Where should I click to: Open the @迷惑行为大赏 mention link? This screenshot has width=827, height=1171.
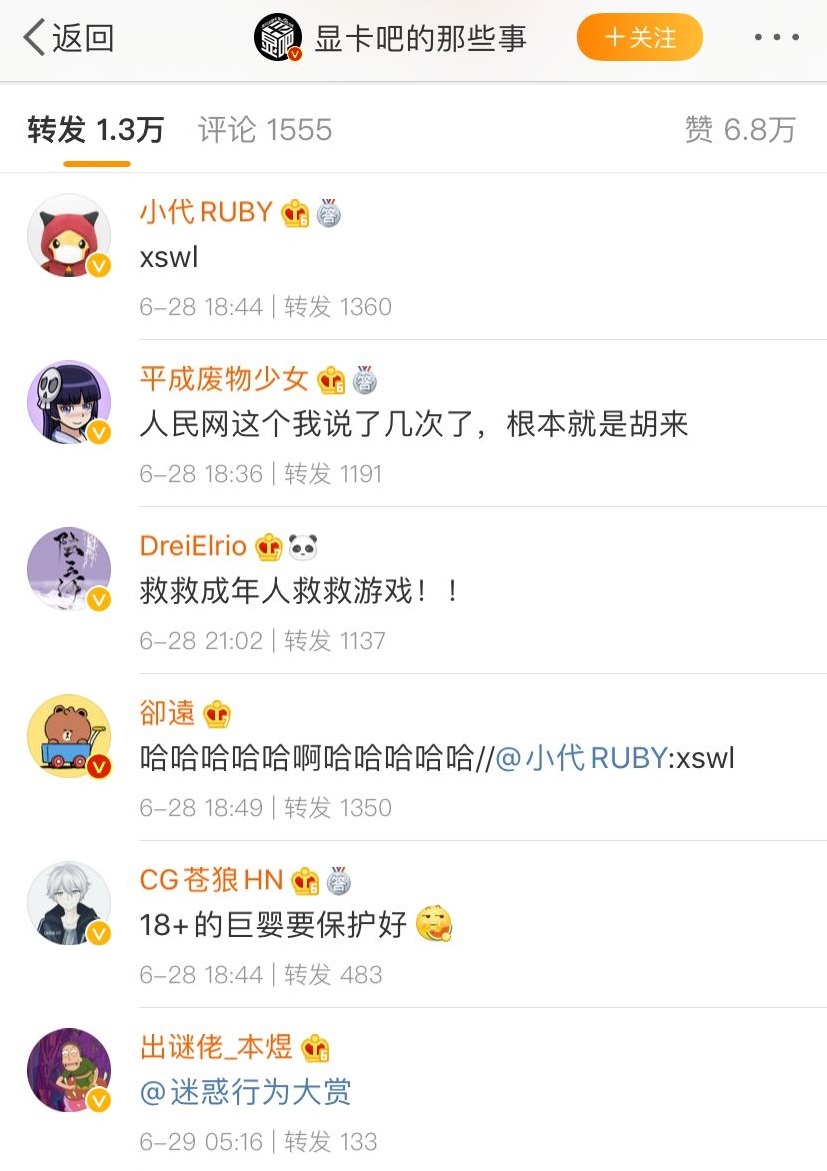point(246,1092)
